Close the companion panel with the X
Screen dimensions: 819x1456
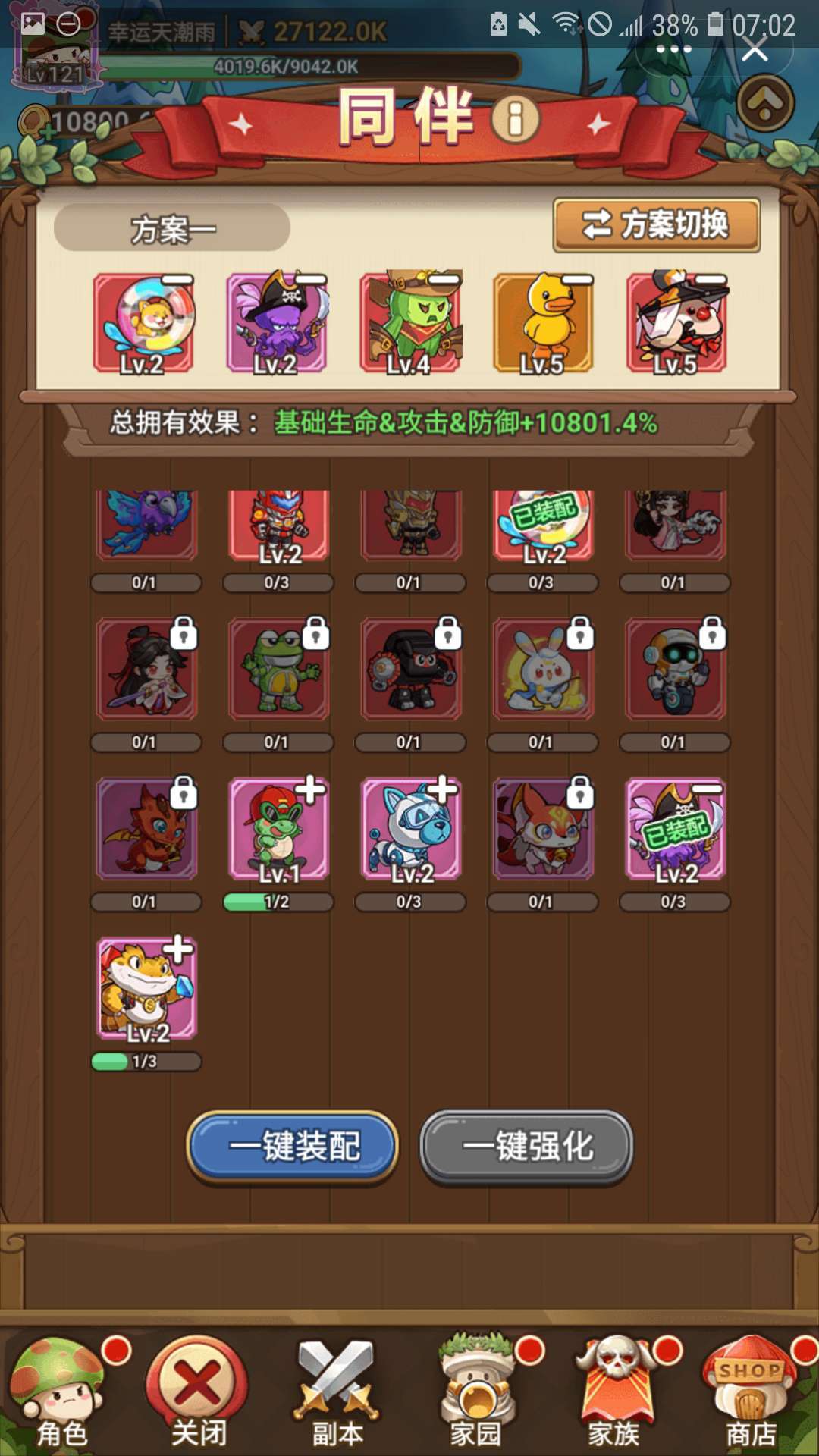(x=755, y=52)
